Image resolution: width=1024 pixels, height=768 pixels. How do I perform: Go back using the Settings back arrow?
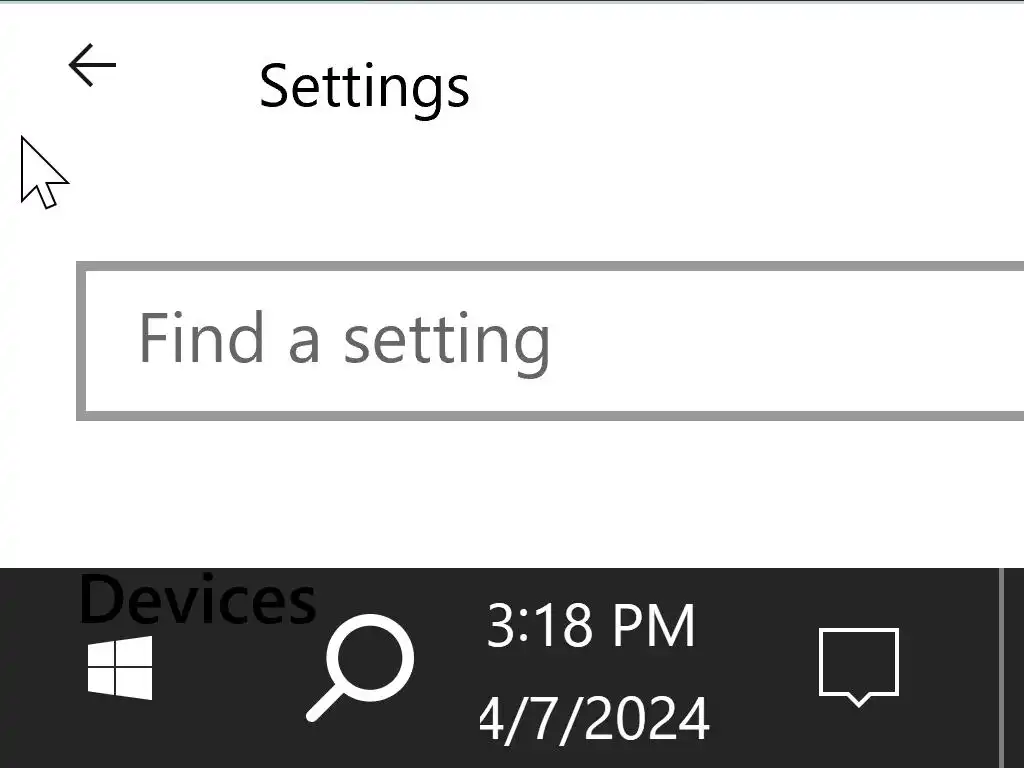pyautogui.click(x=92, y=66)
